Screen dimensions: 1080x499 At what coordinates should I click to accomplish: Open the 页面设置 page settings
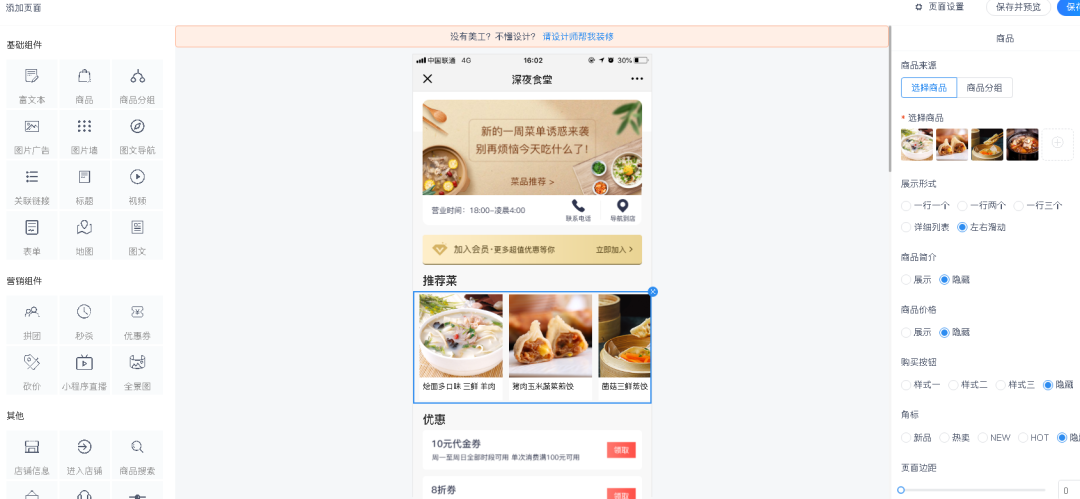tap(939, 7)
